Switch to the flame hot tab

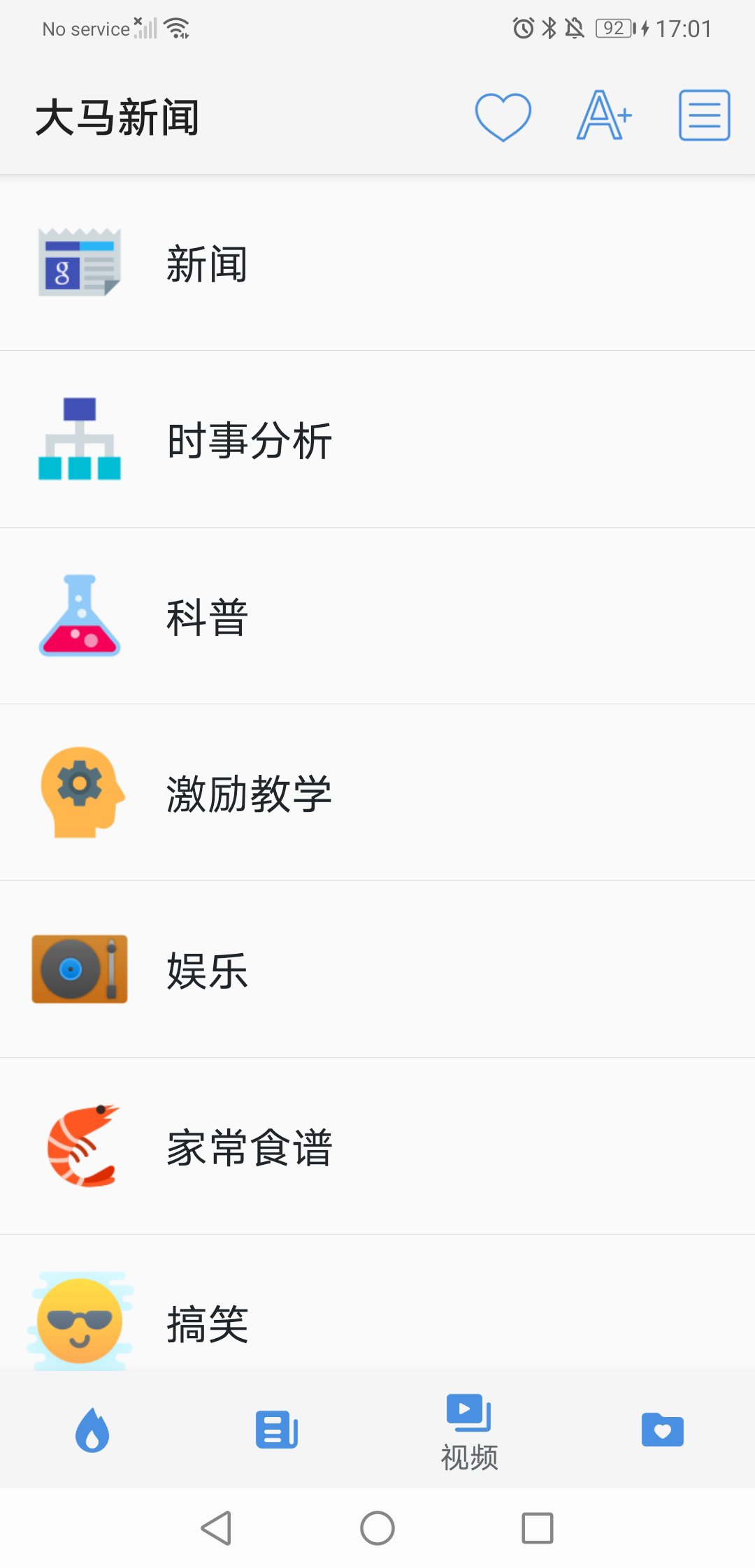click(92, 1430)
